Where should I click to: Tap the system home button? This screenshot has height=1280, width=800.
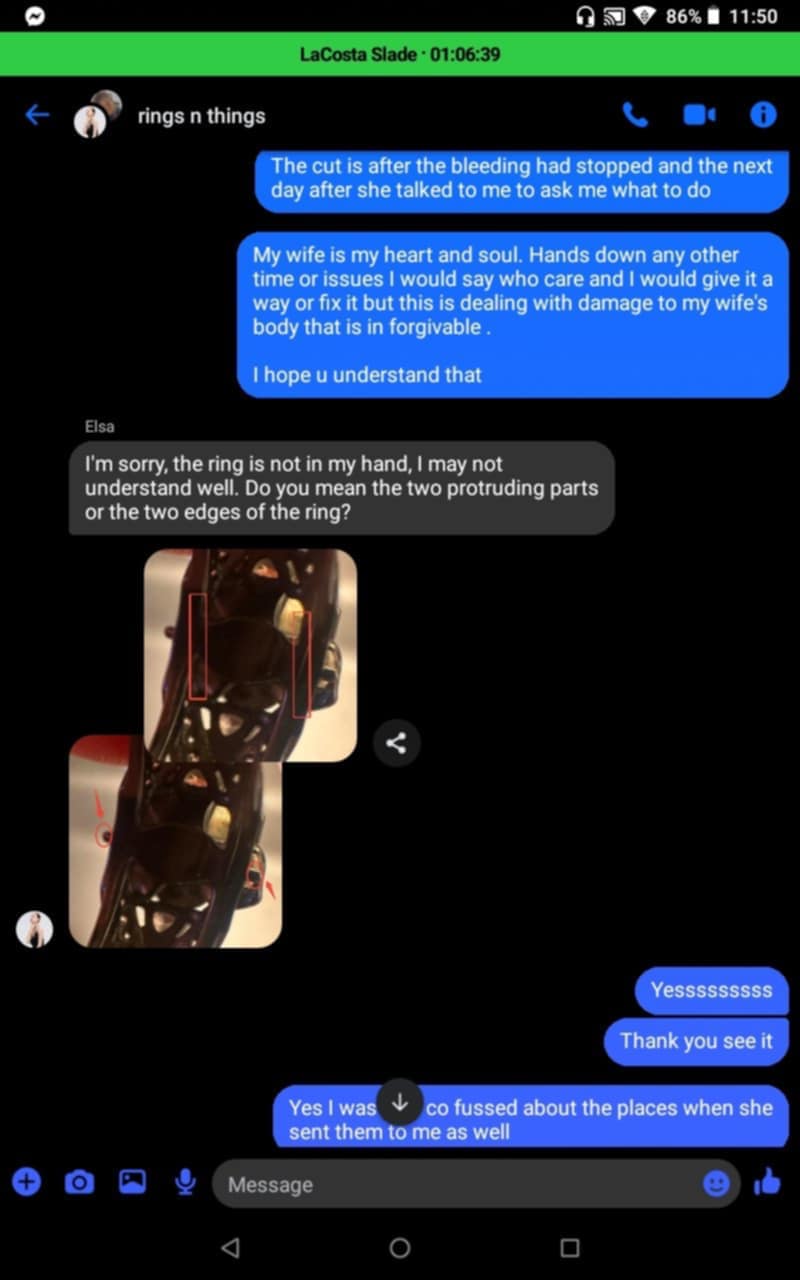(x=400, y=1248)
